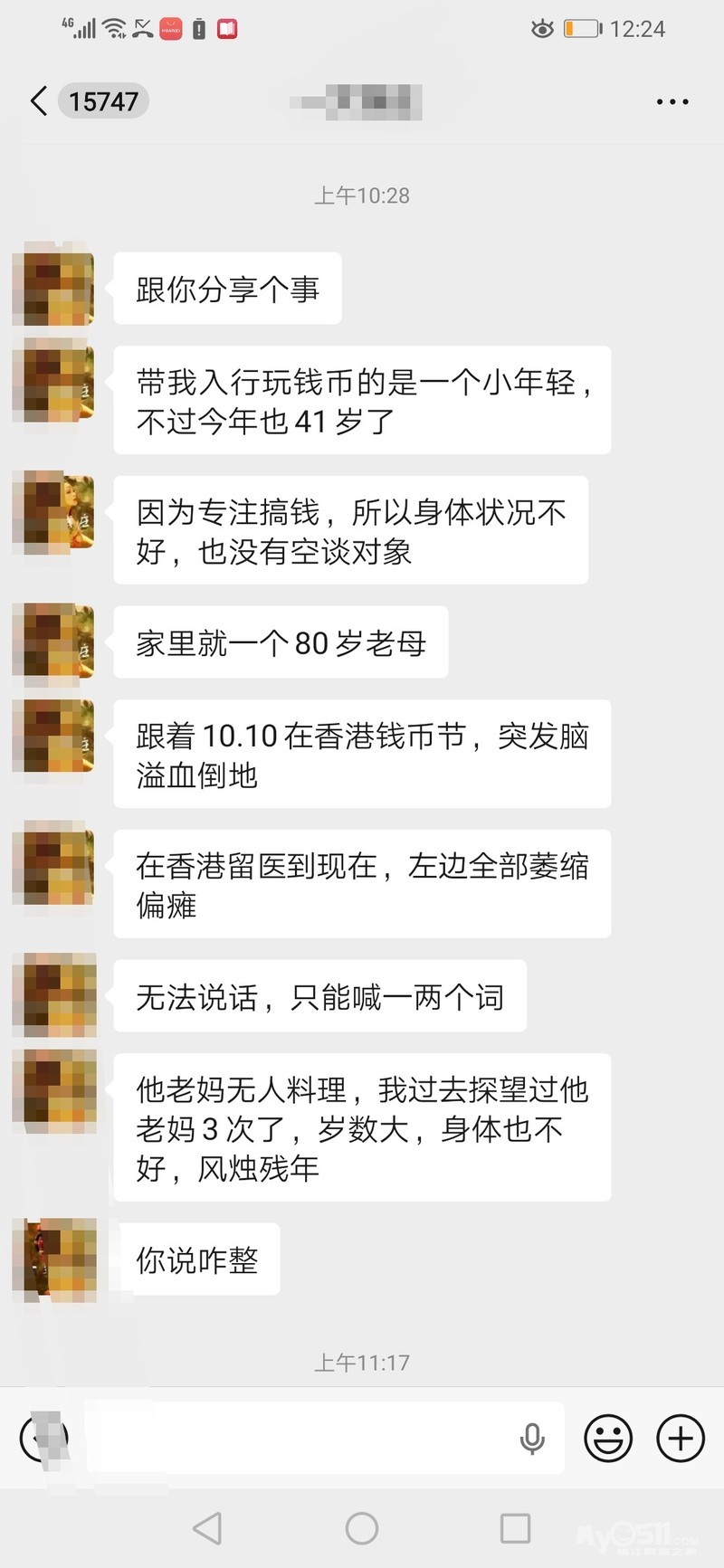The image size is (724, 1568).
Task: Tap the microphone icon in the input box
Action: click(x=532, y=1438)
